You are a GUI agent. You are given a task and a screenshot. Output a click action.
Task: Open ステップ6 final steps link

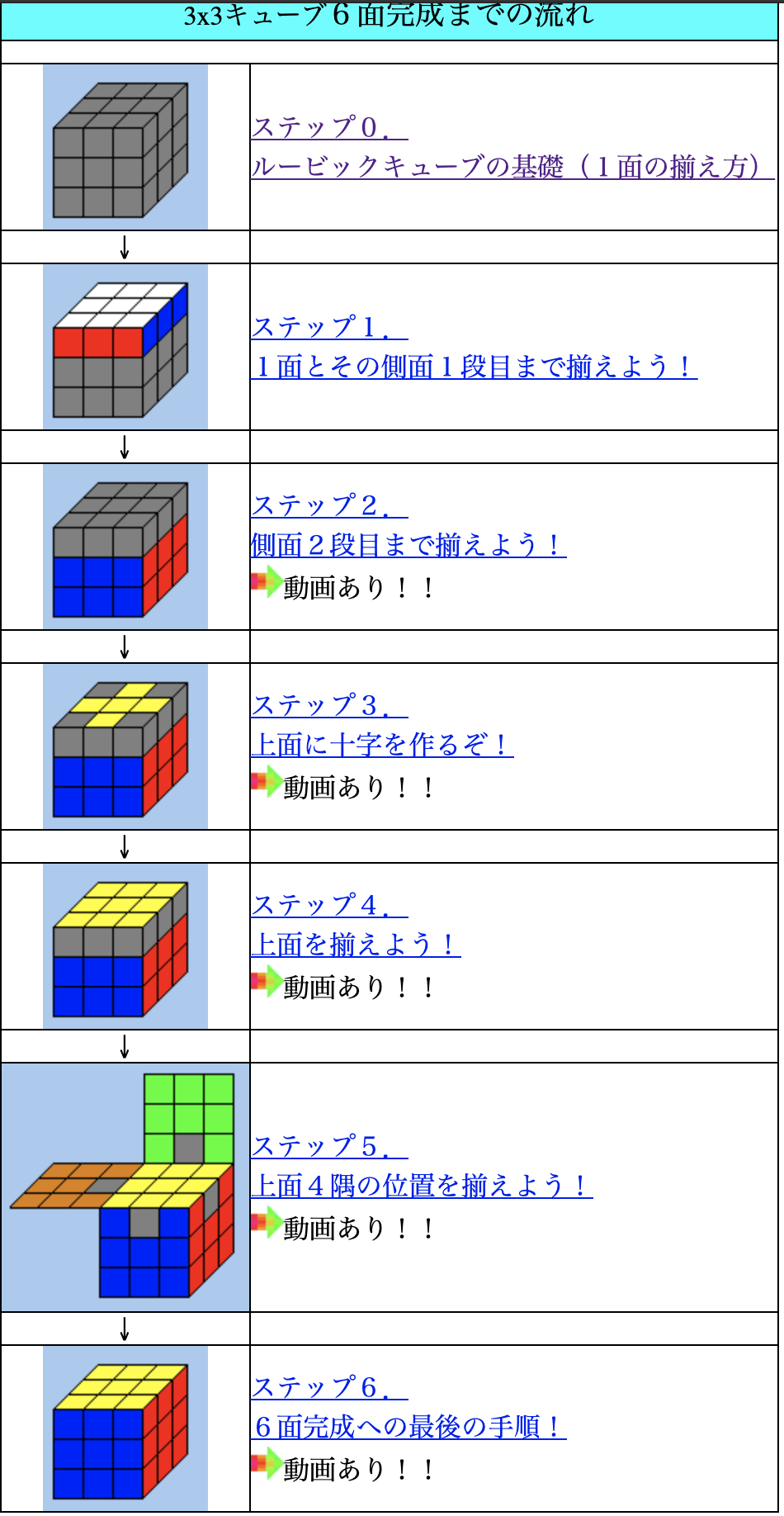pos(409,1407)
